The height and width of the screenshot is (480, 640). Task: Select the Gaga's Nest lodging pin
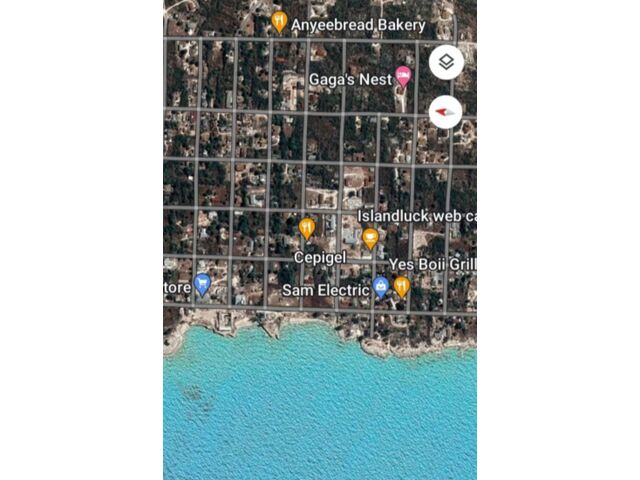tap(403, 76)
